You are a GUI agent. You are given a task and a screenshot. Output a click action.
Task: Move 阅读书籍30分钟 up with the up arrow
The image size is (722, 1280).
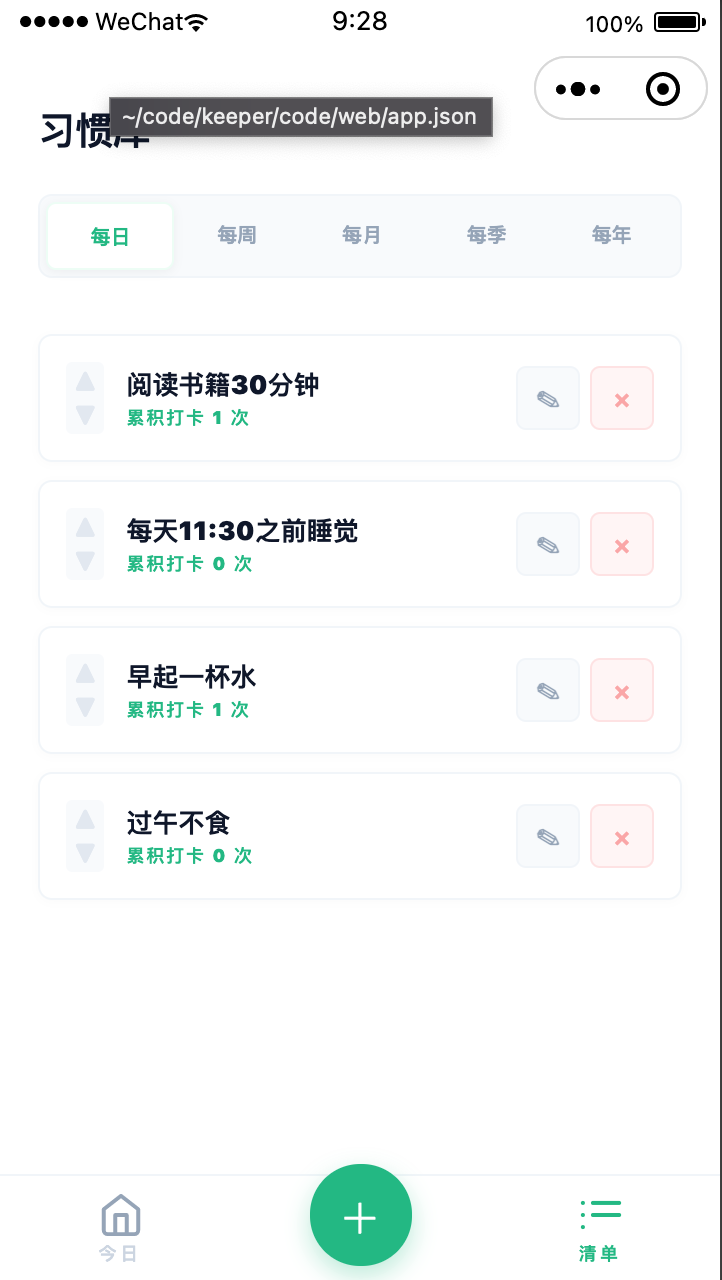[85, 383]
